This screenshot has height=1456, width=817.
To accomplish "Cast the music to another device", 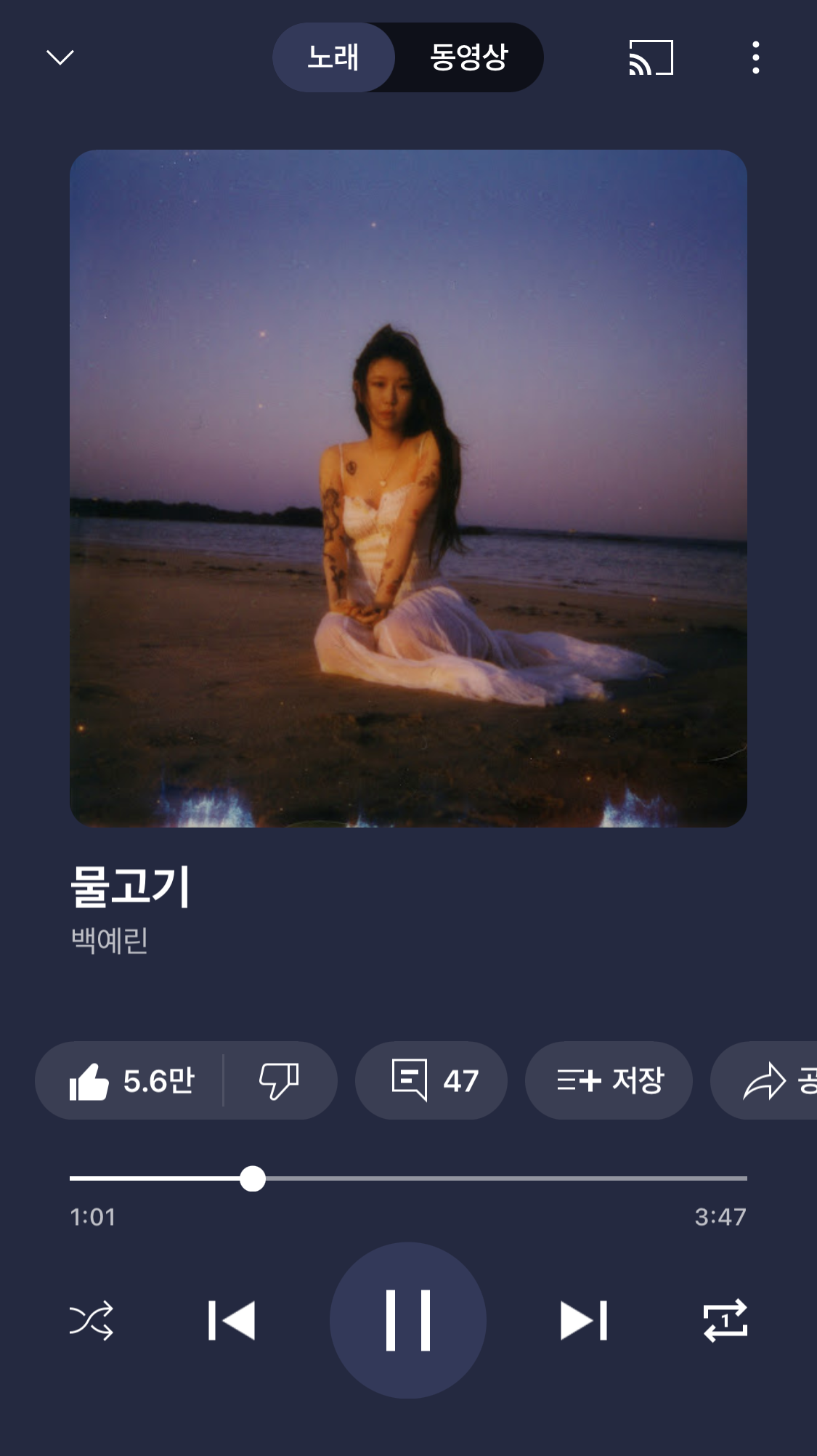I will pos(651,57).
